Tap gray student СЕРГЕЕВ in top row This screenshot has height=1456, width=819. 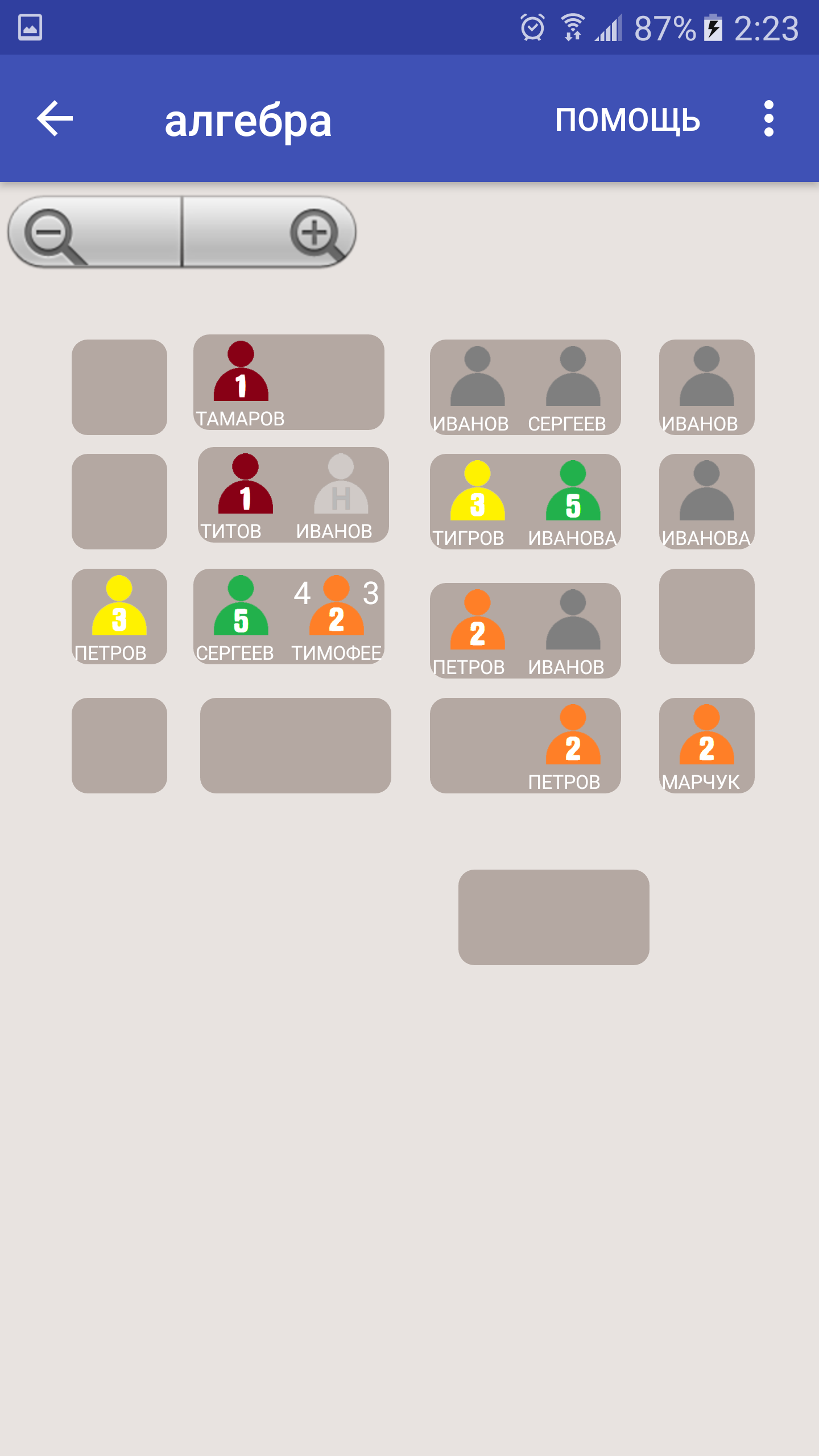coord(573,387)
